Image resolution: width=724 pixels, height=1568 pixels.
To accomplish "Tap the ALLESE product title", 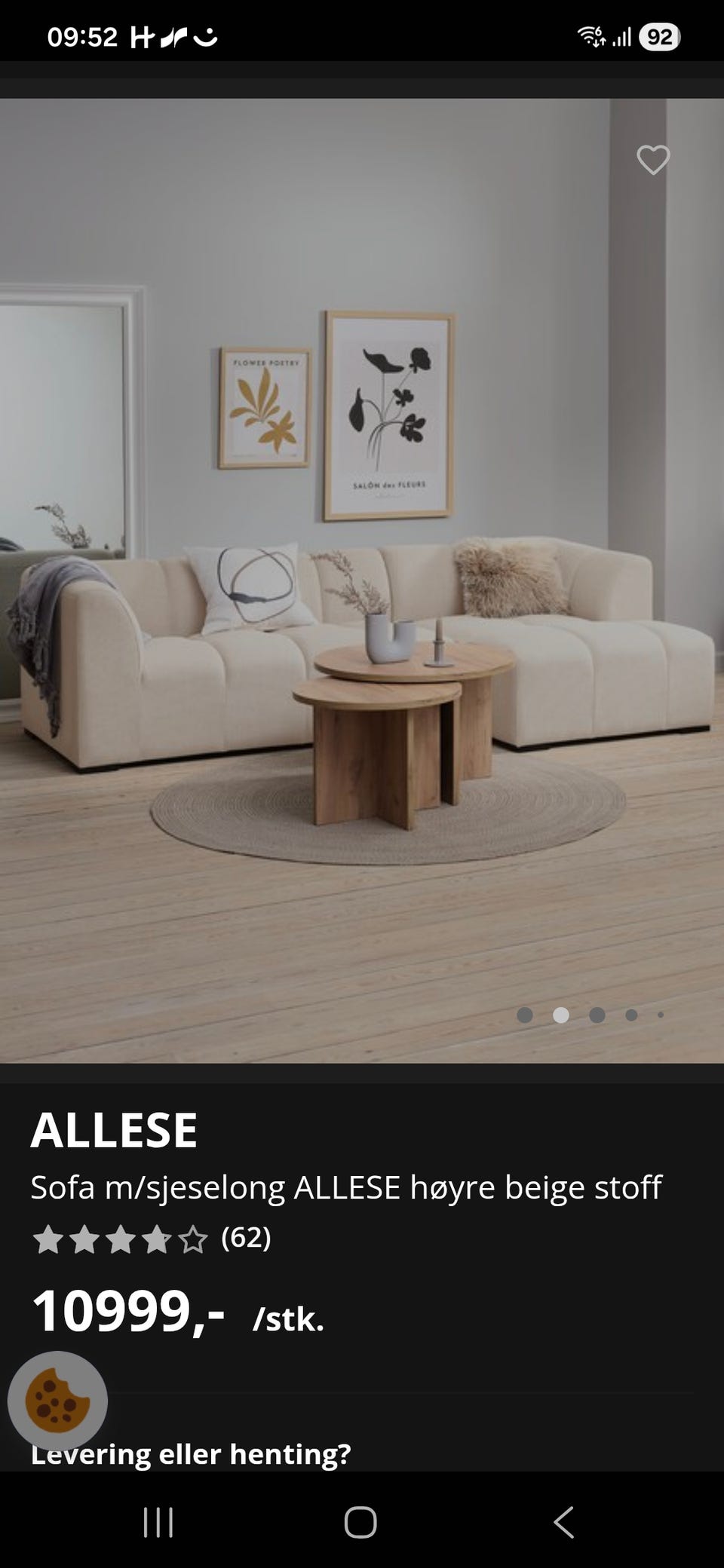I will click(115, 1129).
